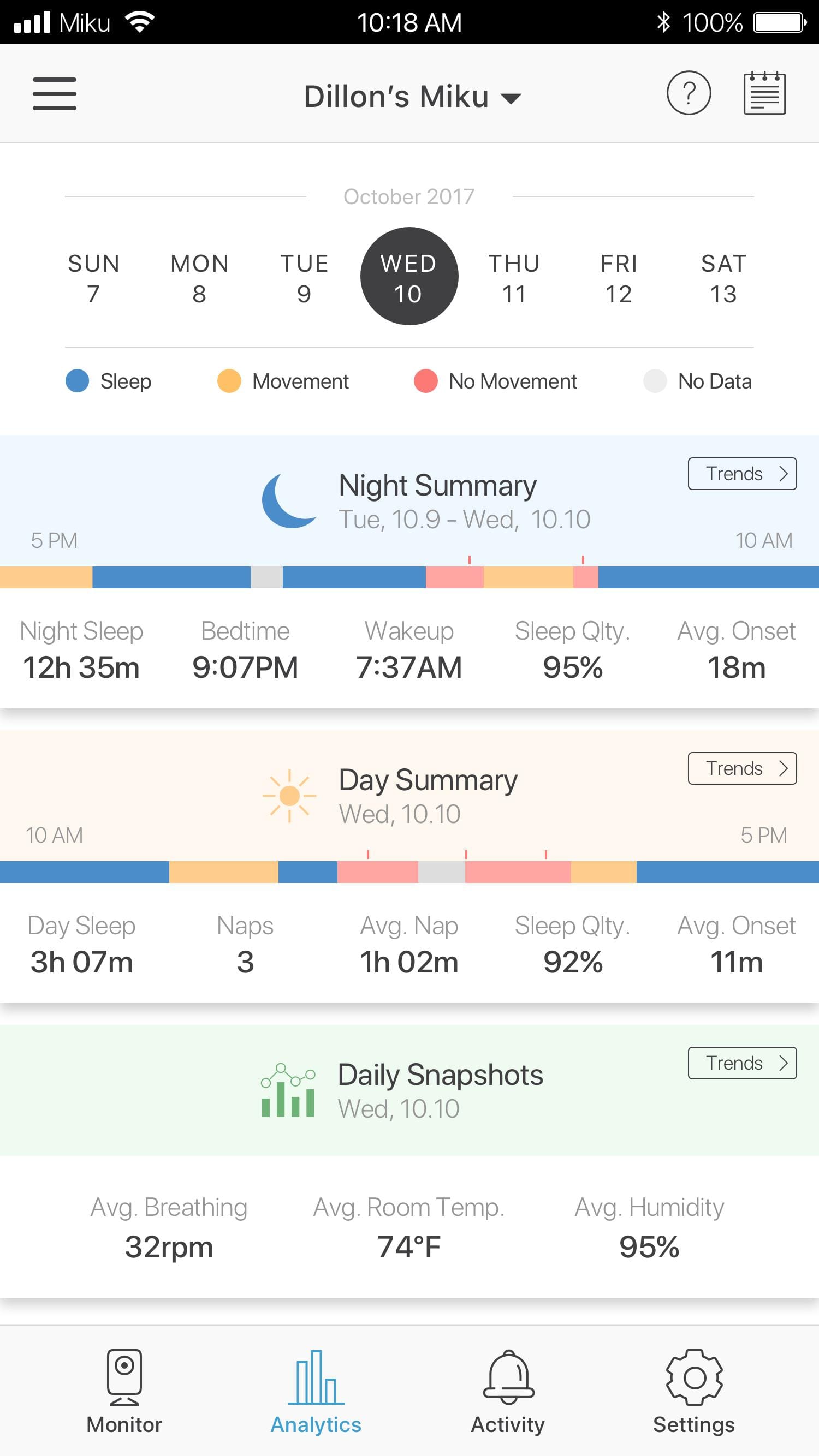Select the Movement legend dot
This screenshot has width=819, height=1456.
click(x=230, y=381)
